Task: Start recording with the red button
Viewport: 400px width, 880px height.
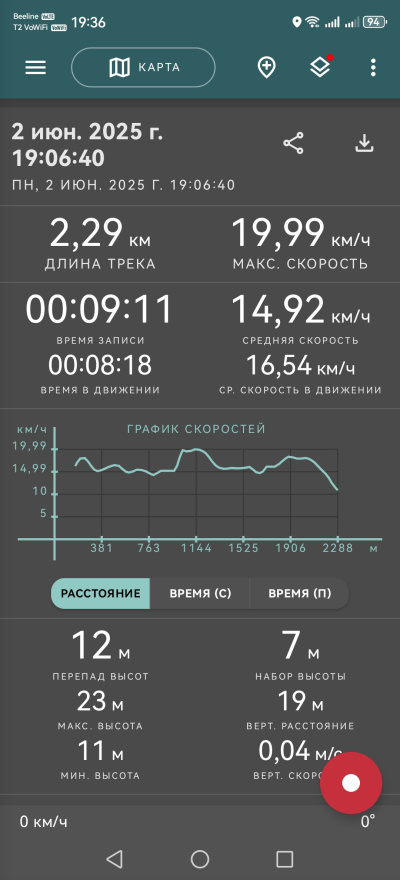Action: pyautogui.click(x=351, y=783)
